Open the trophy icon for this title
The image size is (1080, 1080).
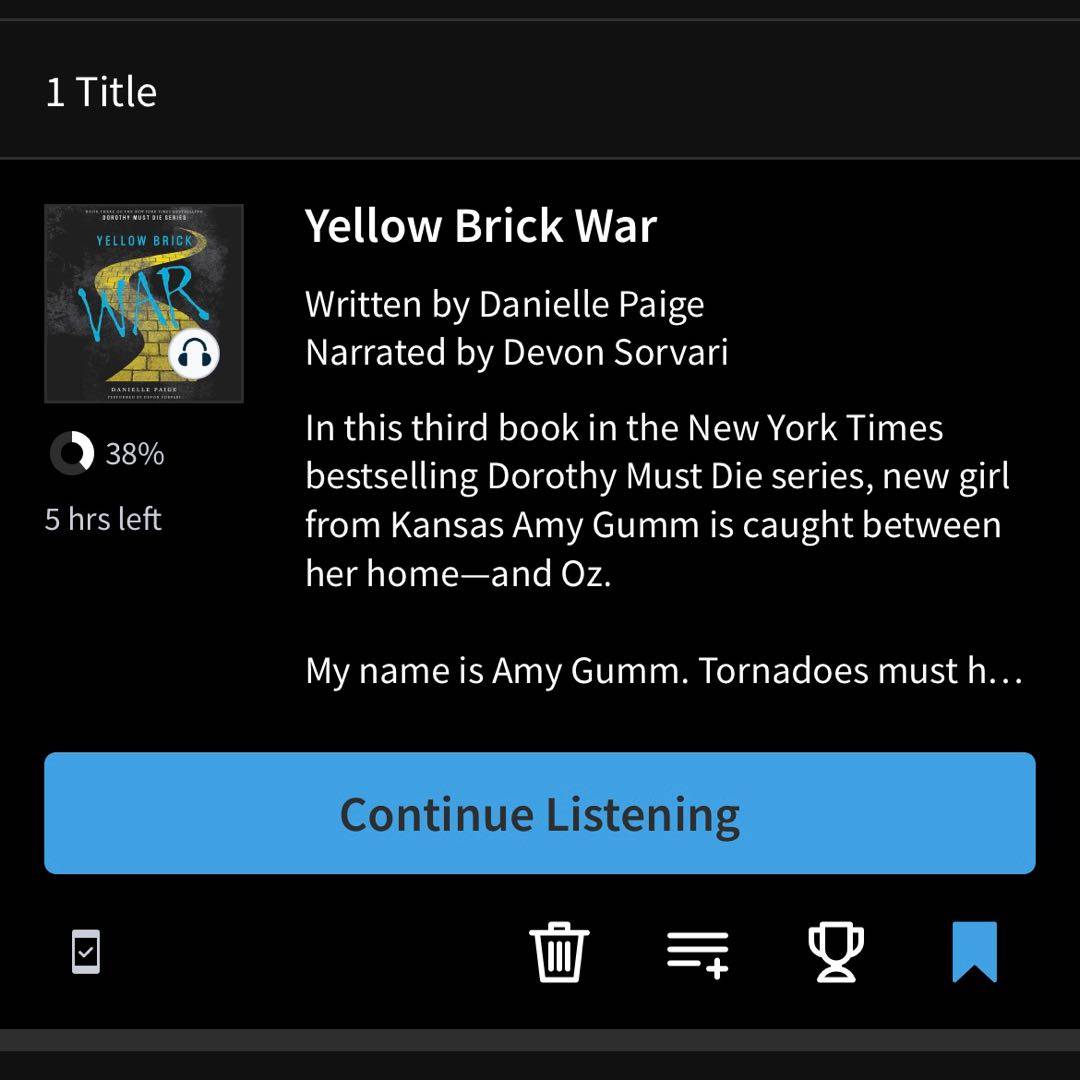pyautogui.click(x=835, y=951)
